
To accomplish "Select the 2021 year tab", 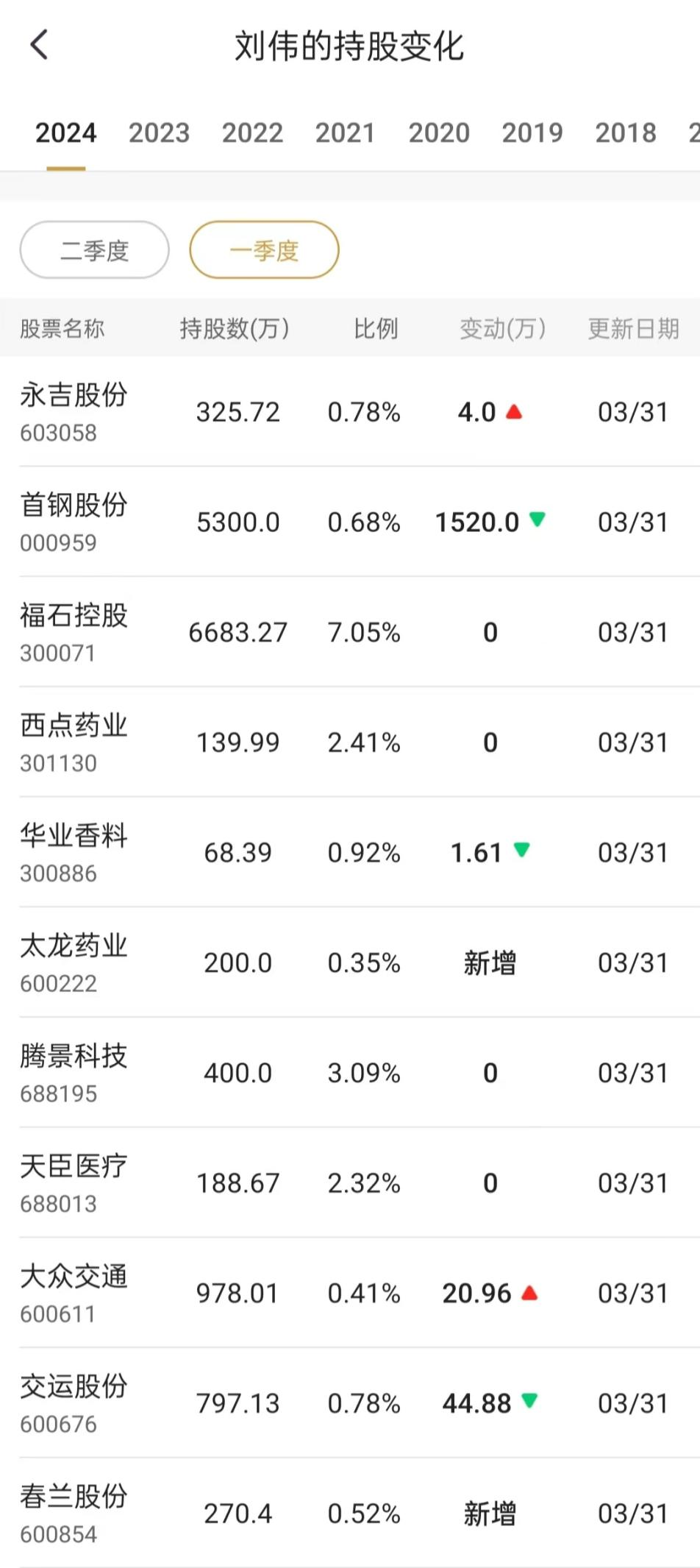I will pos(346,133).
